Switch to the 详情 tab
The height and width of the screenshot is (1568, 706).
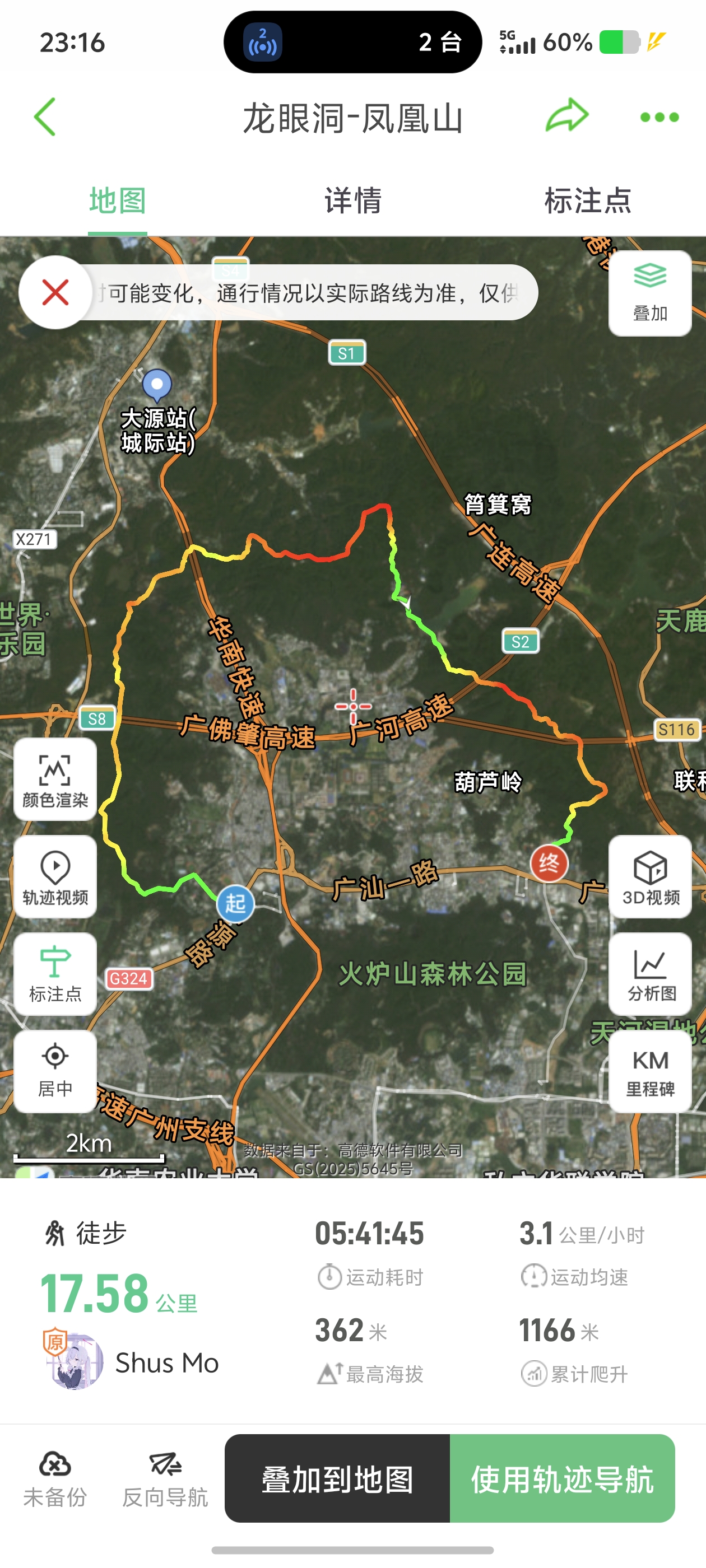click(352, 201)
